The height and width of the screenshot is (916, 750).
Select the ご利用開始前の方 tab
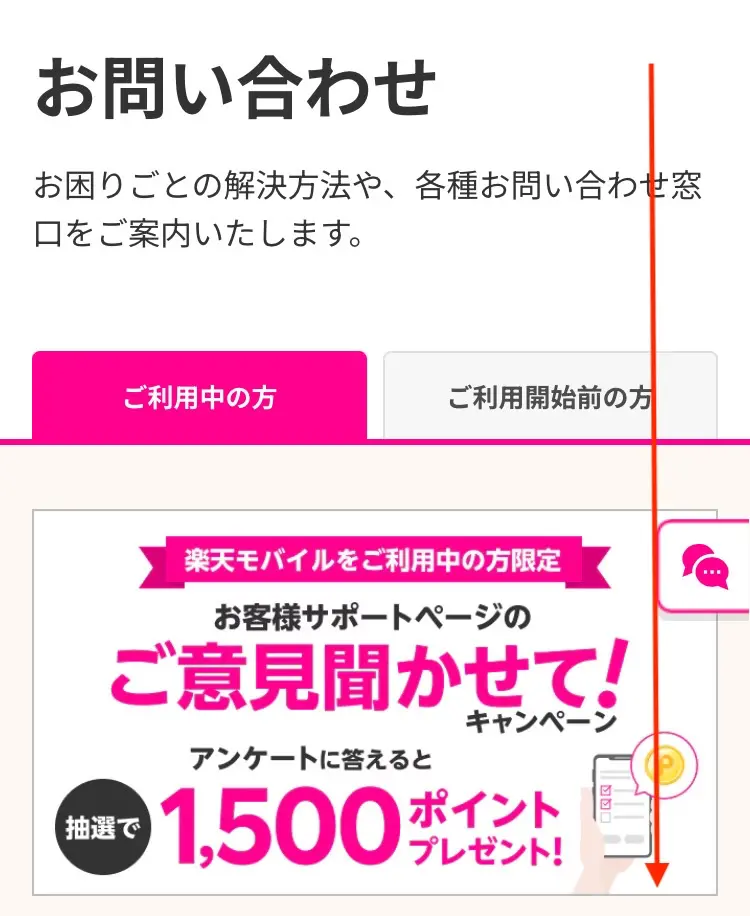pos(550,397)
